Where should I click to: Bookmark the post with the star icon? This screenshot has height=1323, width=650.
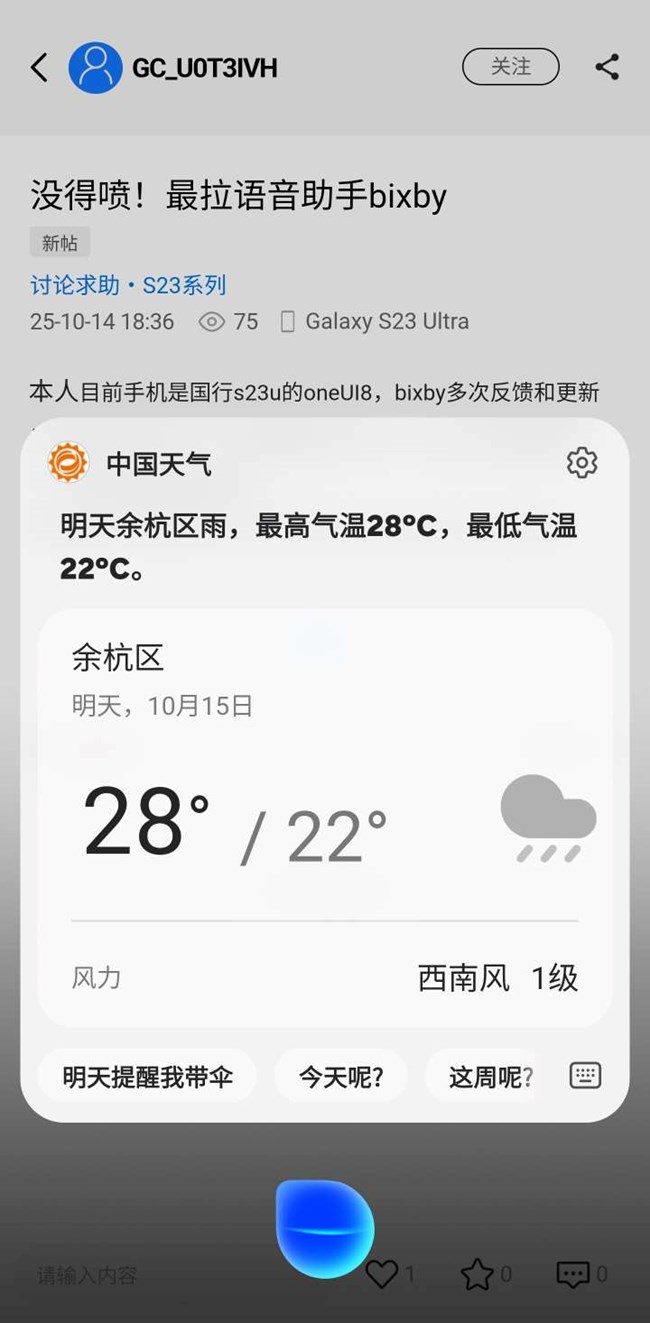(x=476, y=1273)
